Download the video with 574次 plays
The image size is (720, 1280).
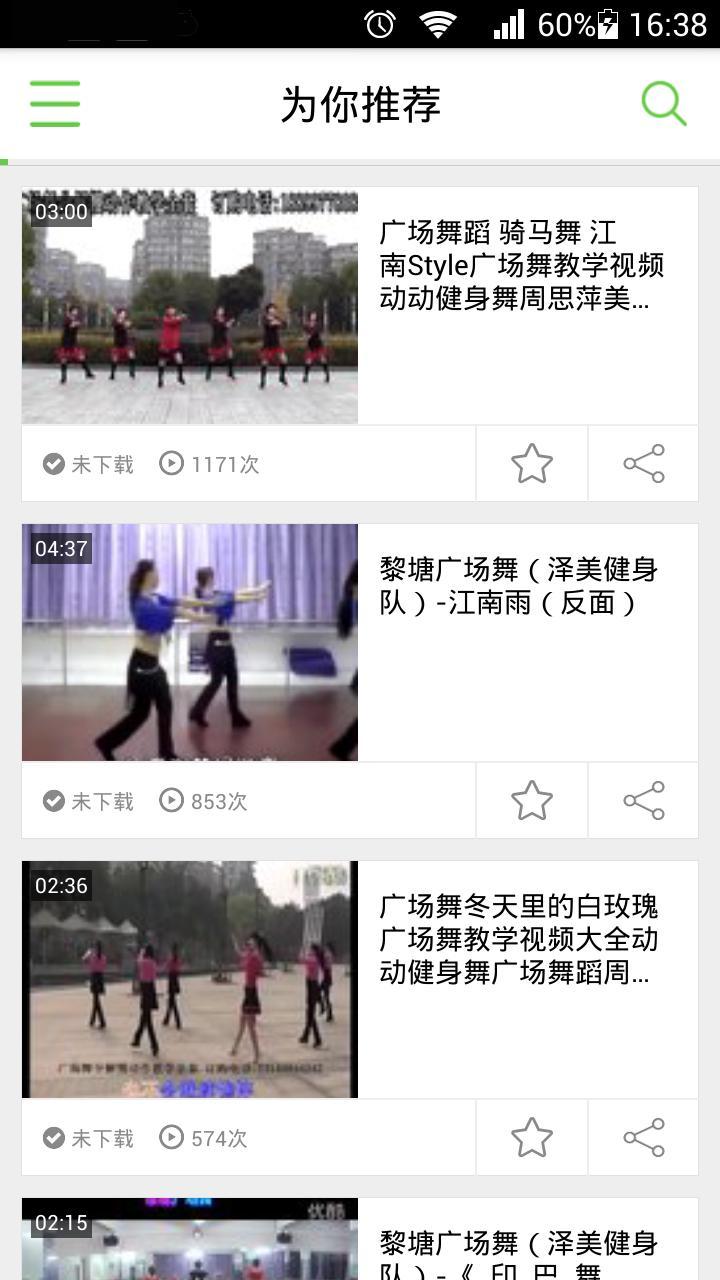tap(88, 1138)
